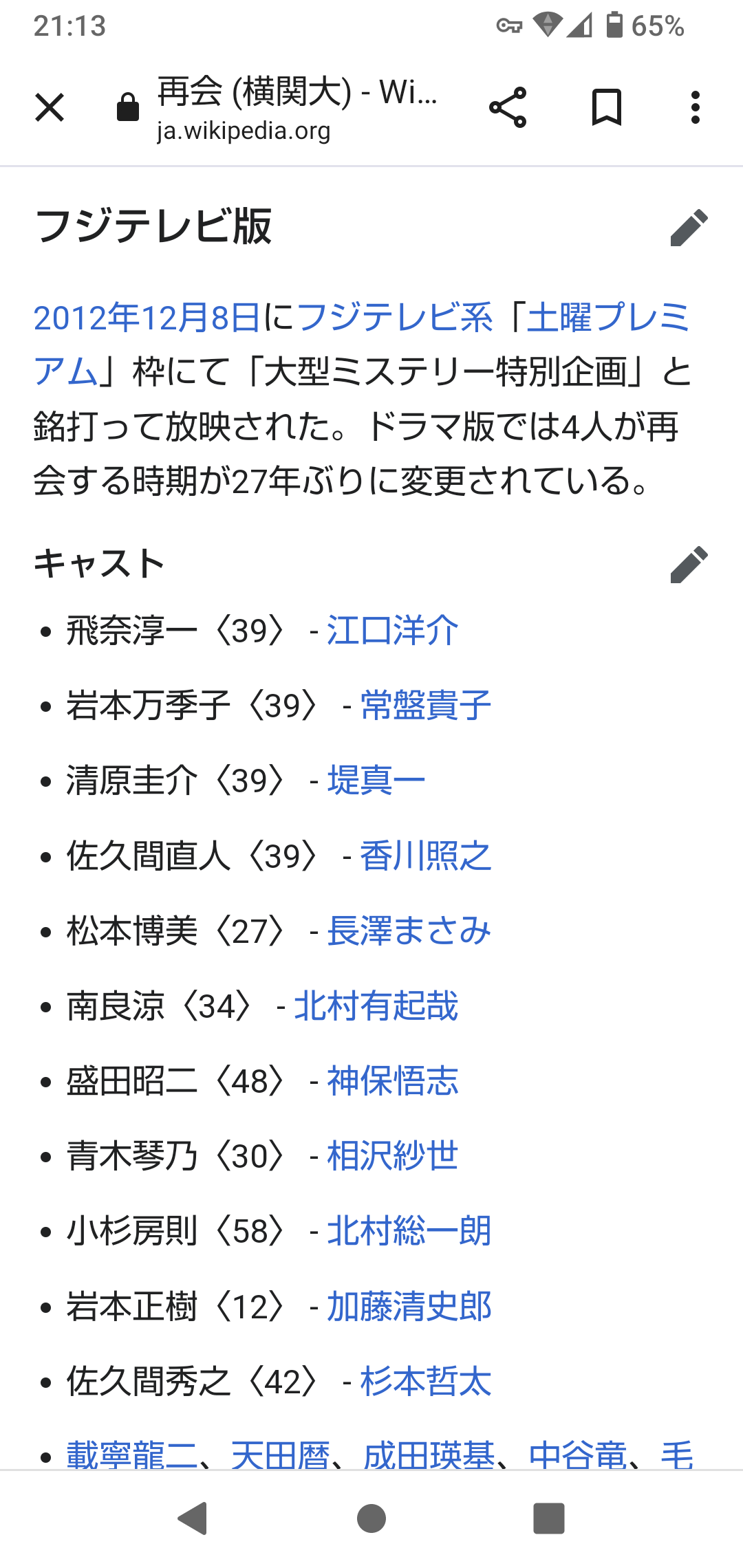Follow the フジテレビ系 link
The width and height of the screenshot is (743, 1568).
396,318
